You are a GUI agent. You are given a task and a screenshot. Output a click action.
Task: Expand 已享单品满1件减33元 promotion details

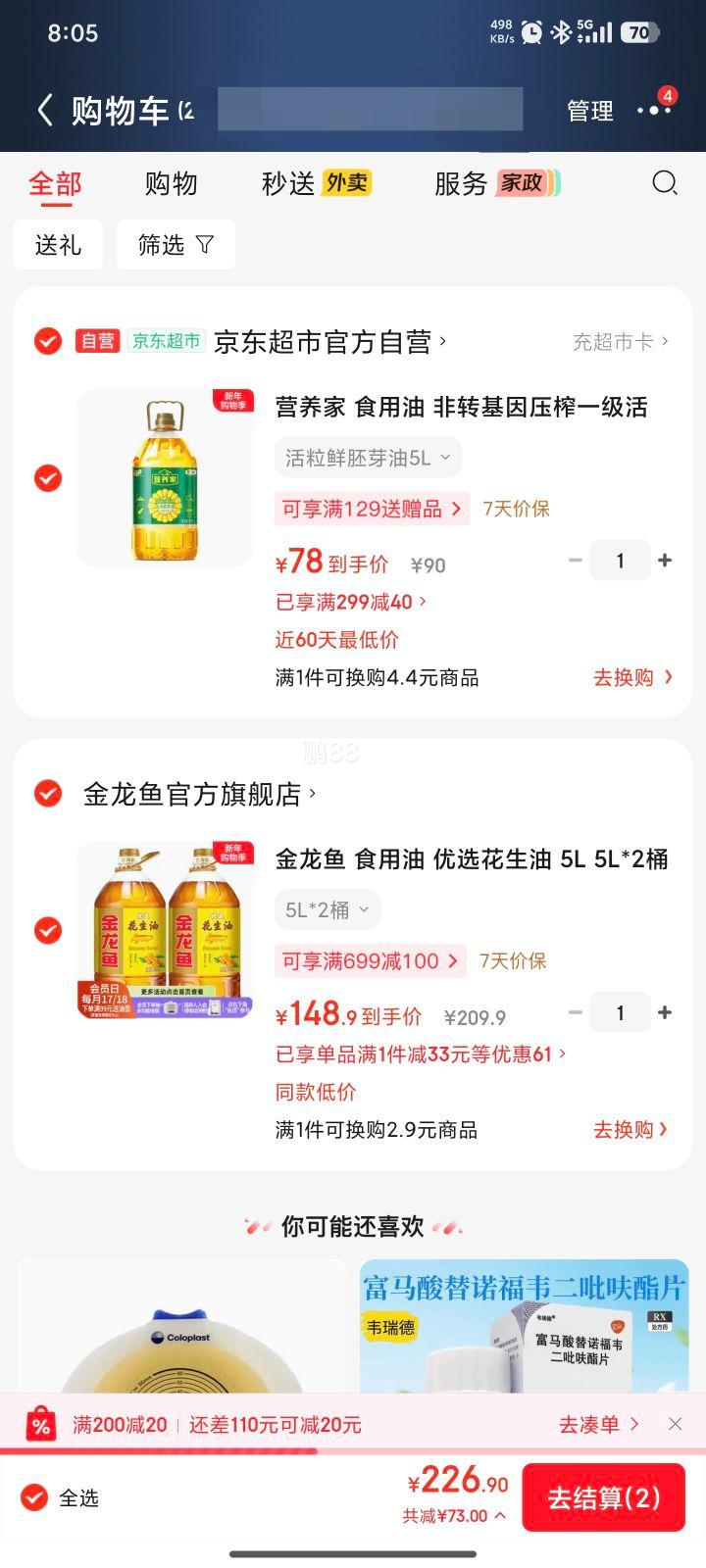[x=419, y=1053]
